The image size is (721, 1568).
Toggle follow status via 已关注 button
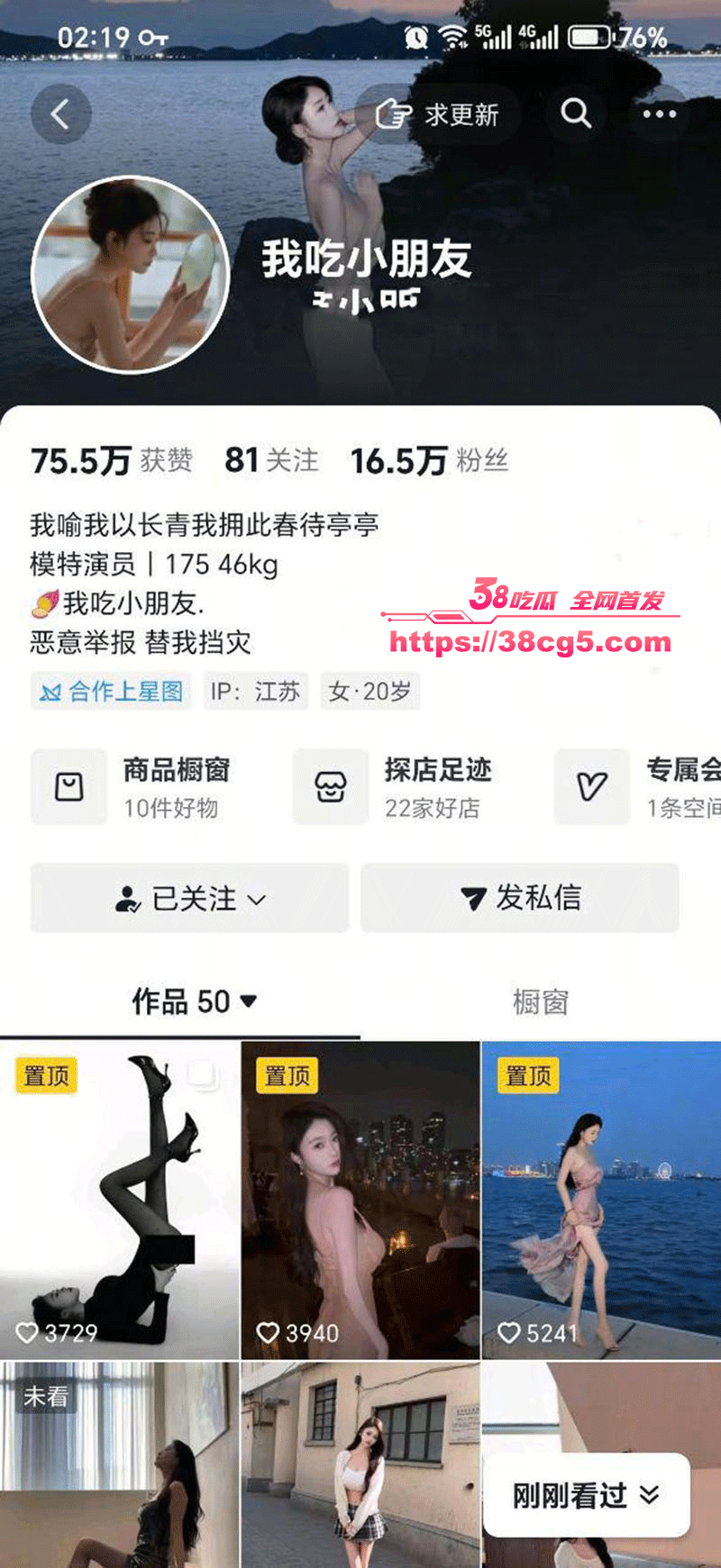[188, 897]
